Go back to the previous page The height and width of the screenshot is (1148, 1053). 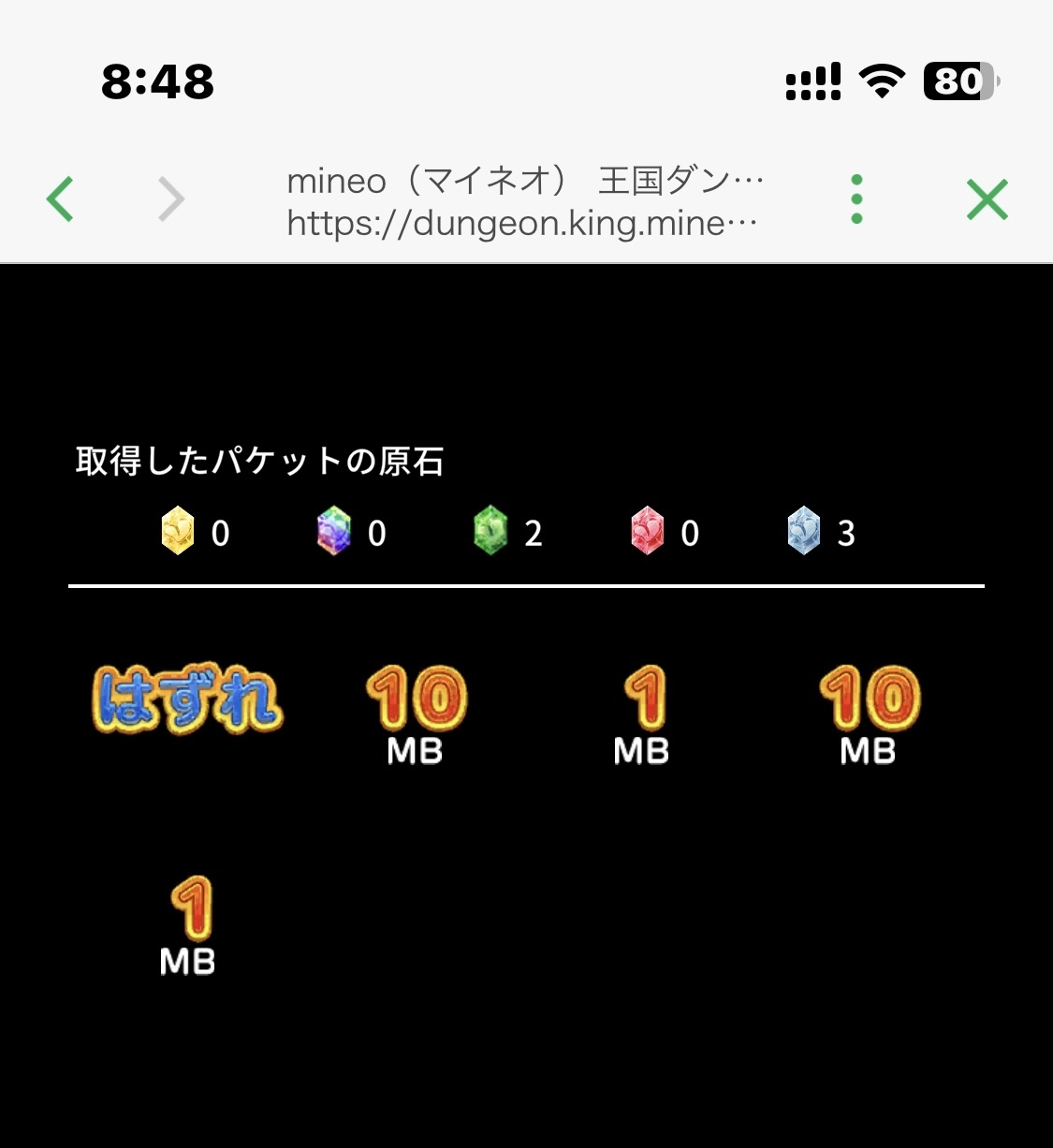click(60, 199)
